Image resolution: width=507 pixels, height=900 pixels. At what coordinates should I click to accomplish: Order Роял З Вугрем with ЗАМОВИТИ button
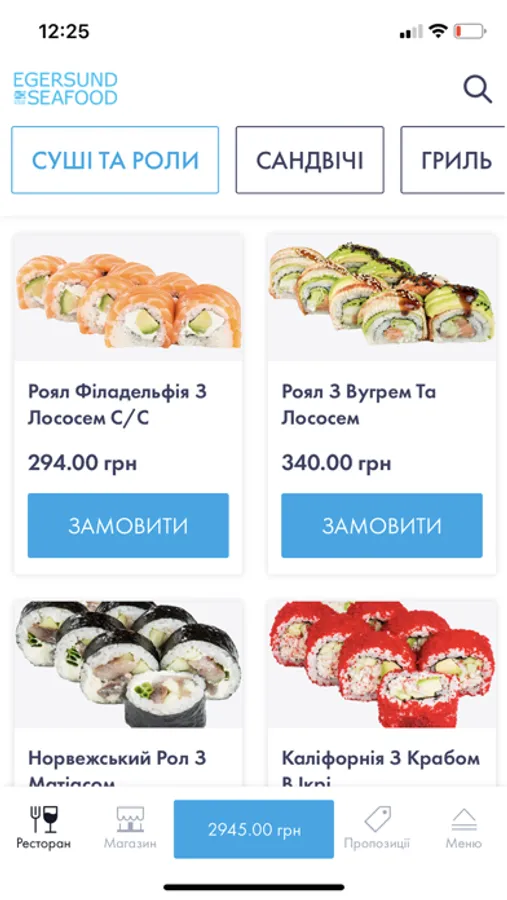tap(382, 525)
